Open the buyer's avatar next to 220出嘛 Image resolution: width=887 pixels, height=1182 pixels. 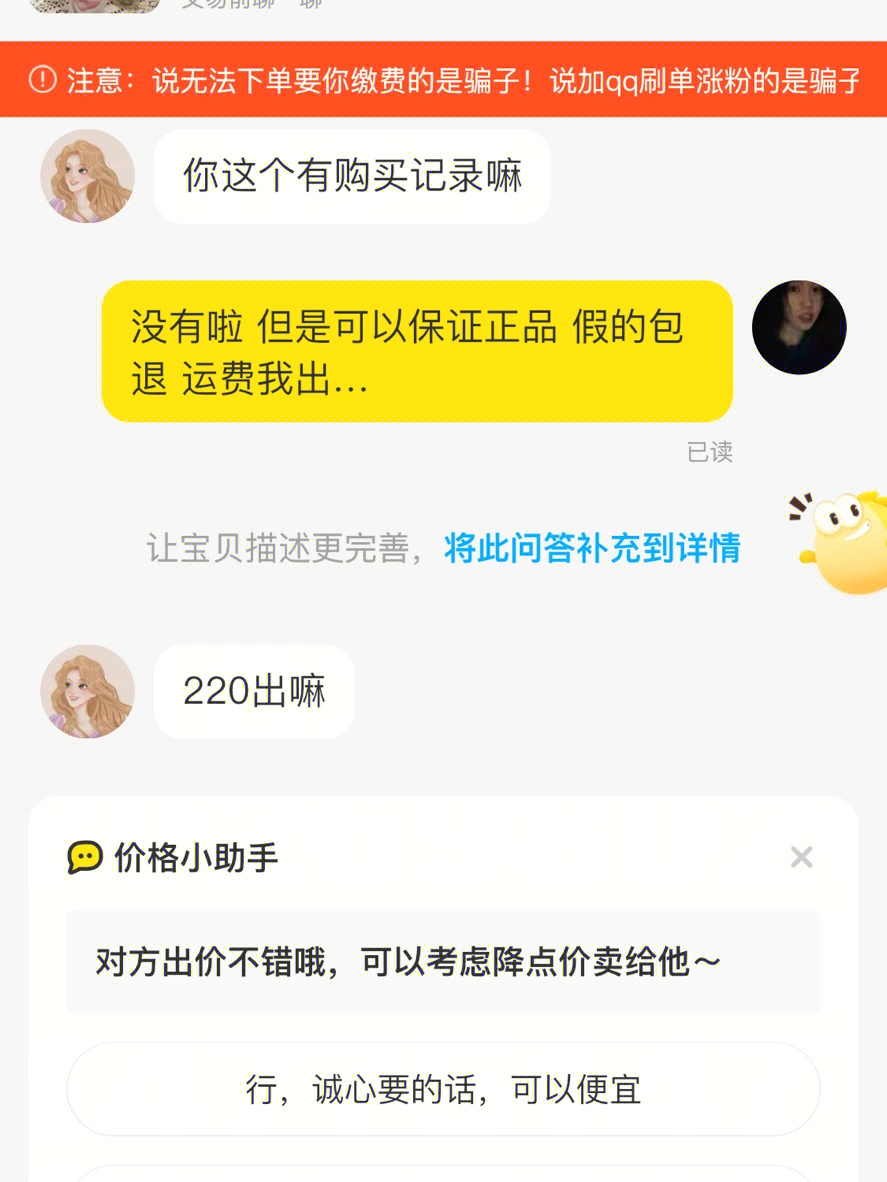click(88, 691)
